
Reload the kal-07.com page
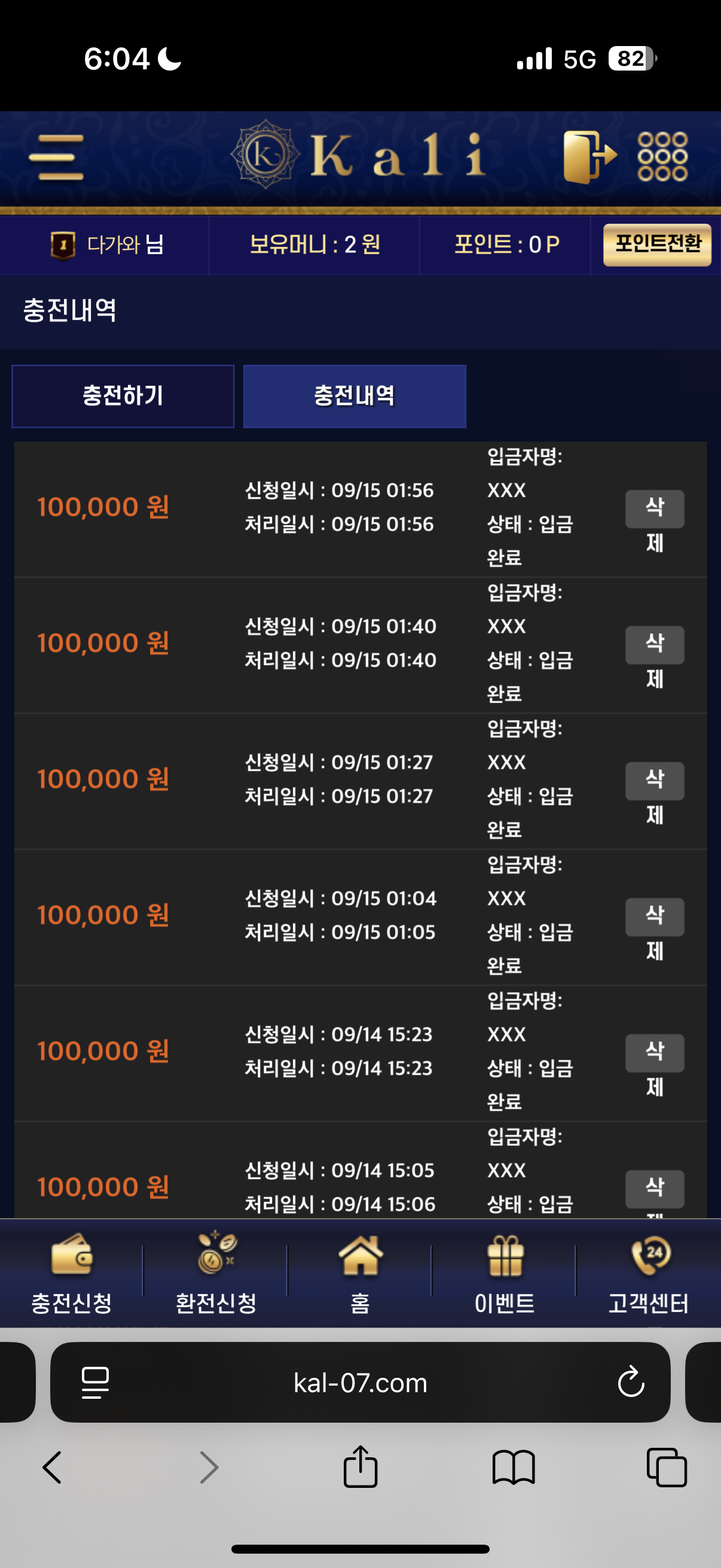pyautogui.click(x=630, y=1383)
